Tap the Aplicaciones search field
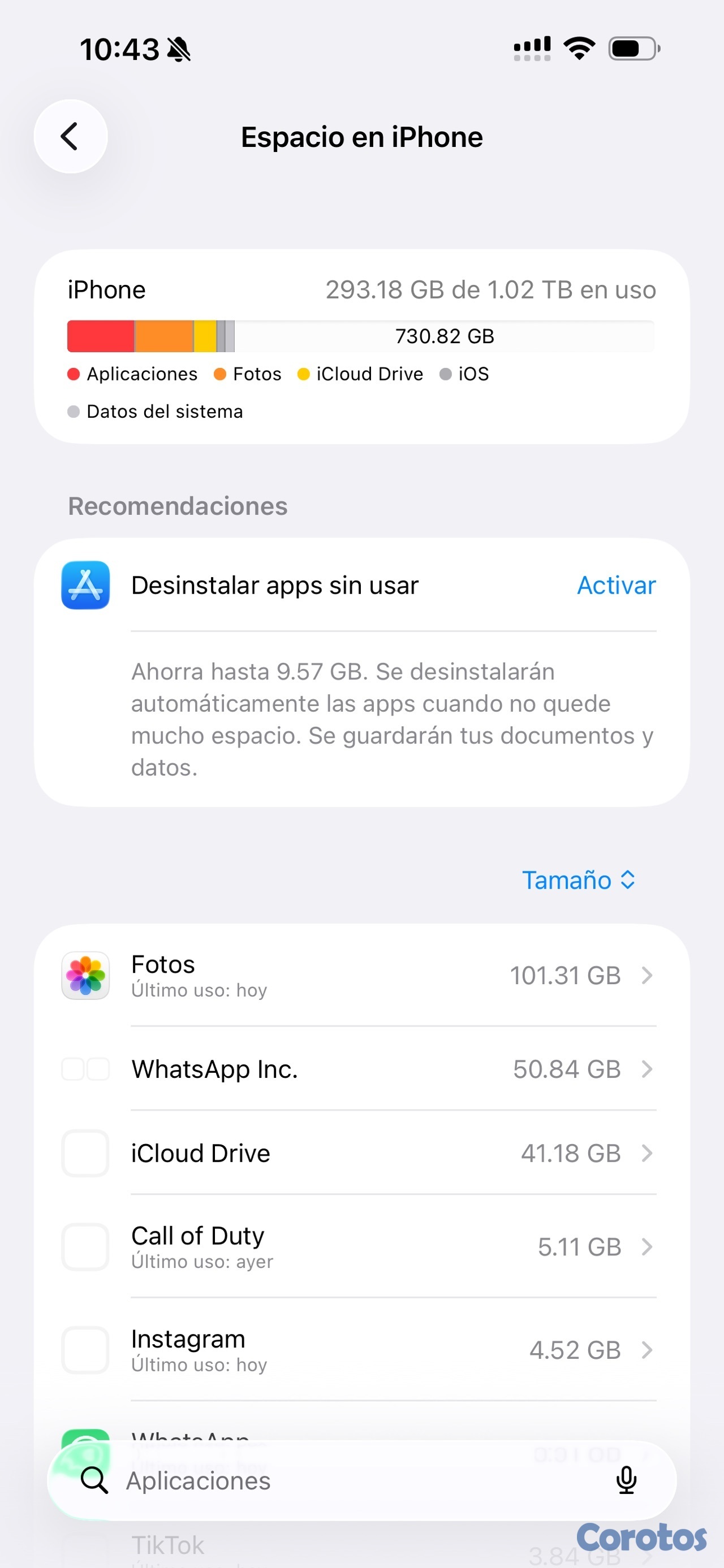 click(x=341, y=1480)
